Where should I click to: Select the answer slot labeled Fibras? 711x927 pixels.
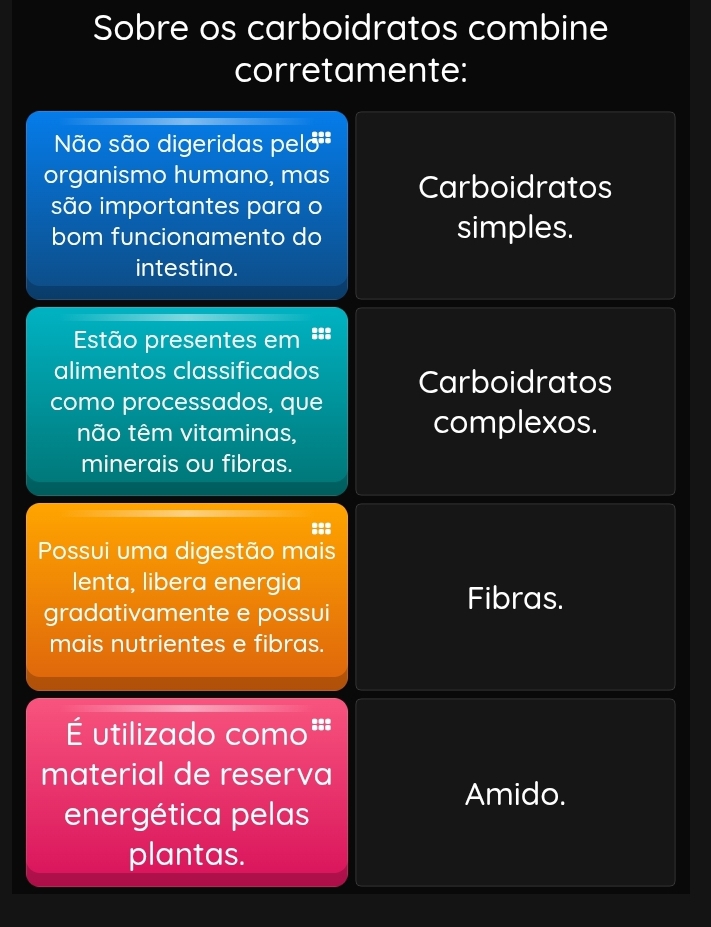pyautogui.click(x=515, y=597)
